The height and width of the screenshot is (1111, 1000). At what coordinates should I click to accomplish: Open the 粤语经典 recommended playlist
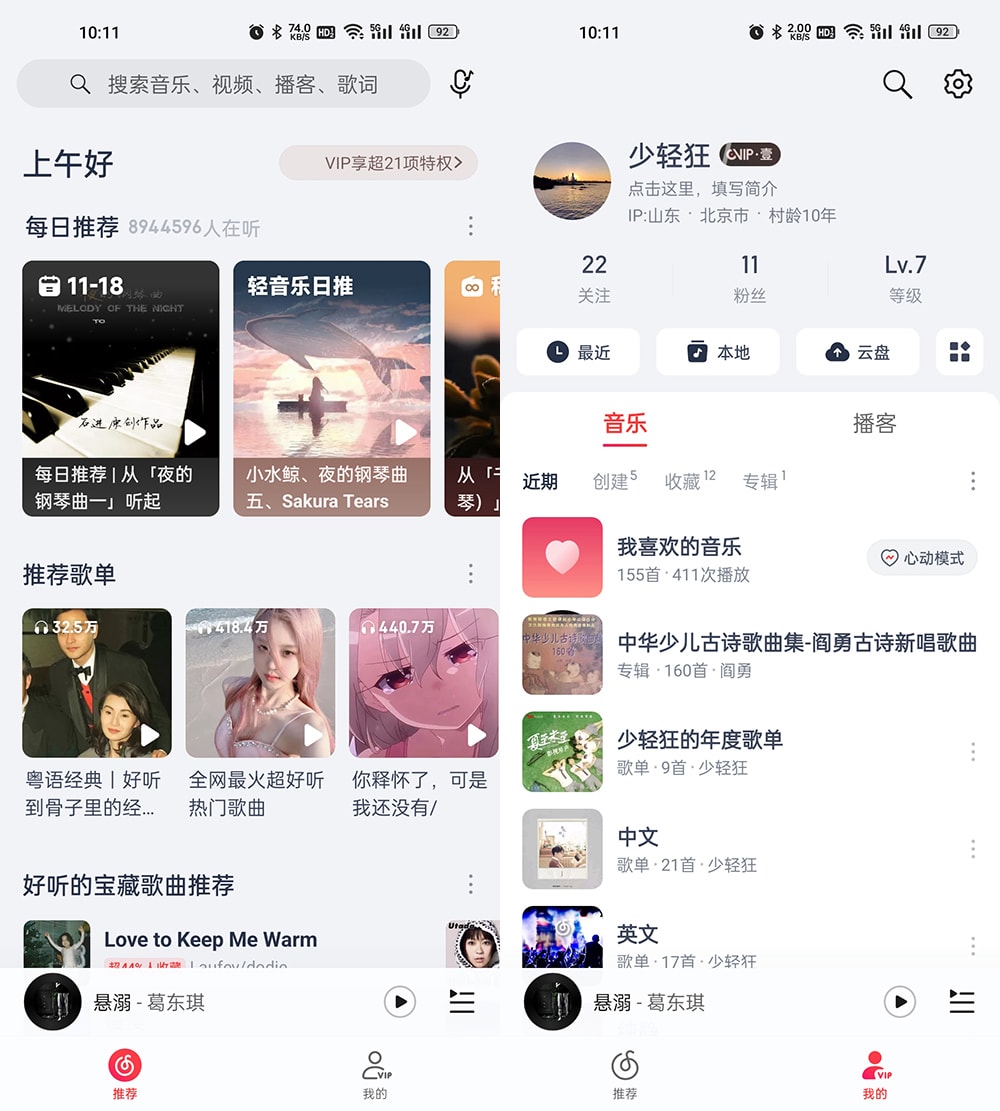(97, 684)
